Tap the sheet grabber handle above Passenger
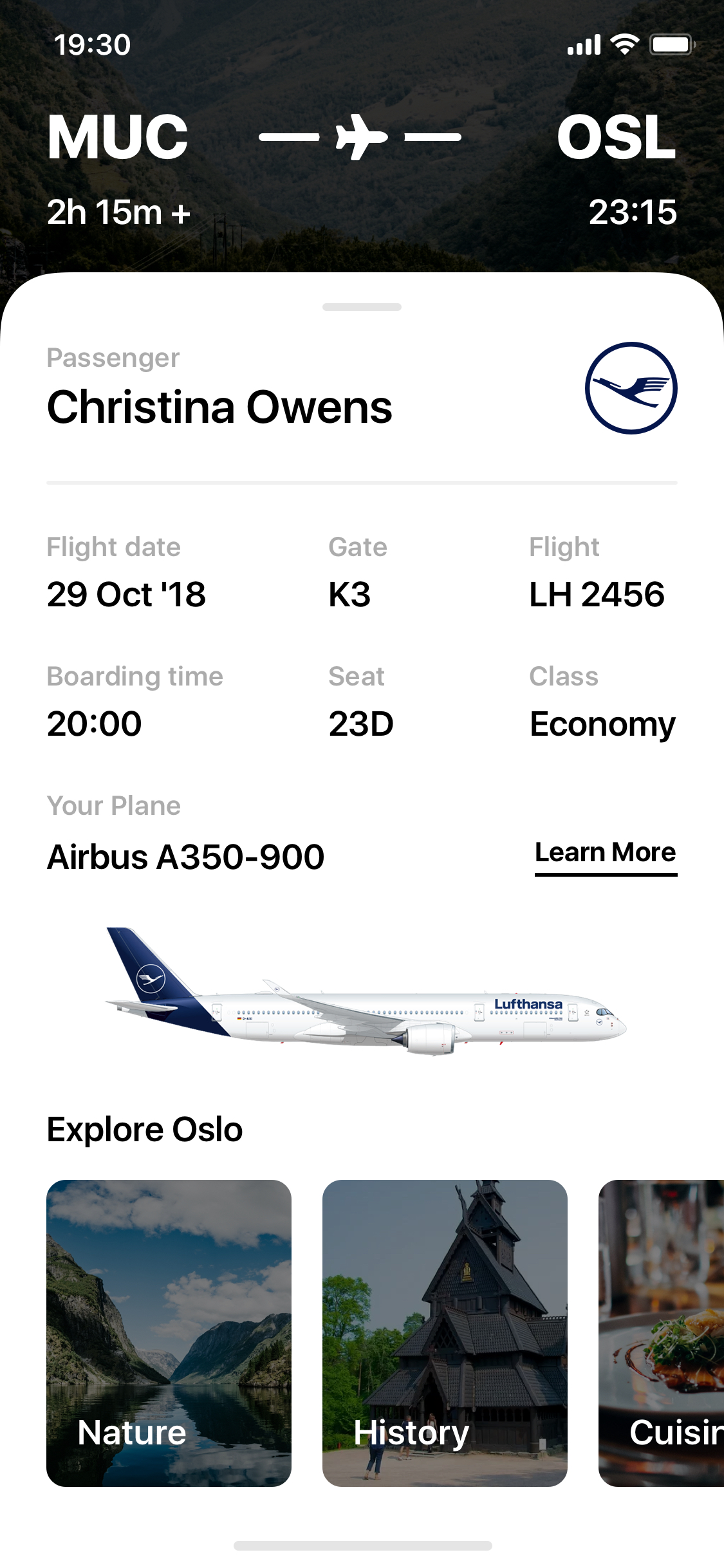Viewport: 724px width, 1568px height. (362, 307)
